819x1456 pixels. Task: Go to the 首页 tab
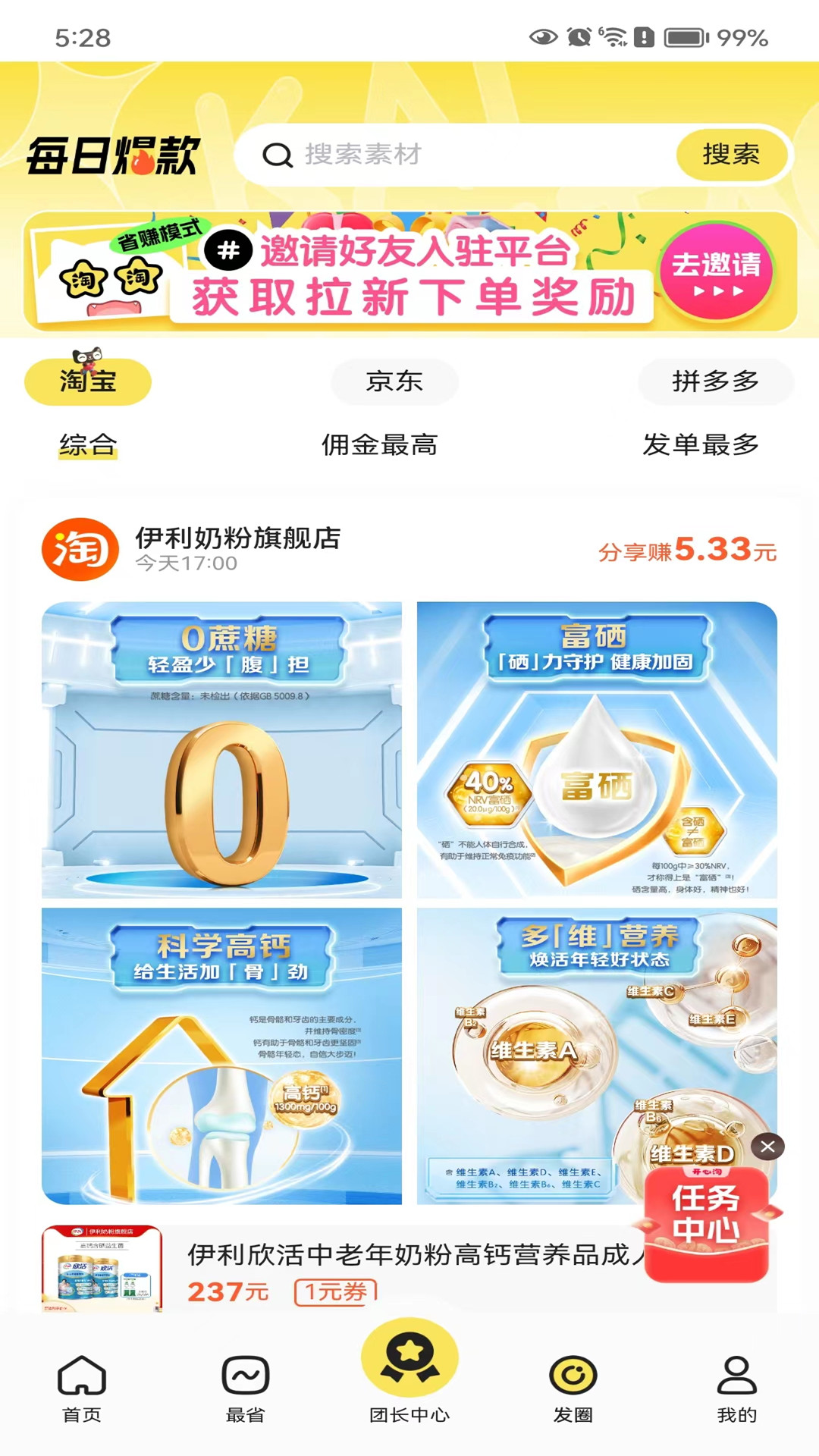tap(82, 1388)
